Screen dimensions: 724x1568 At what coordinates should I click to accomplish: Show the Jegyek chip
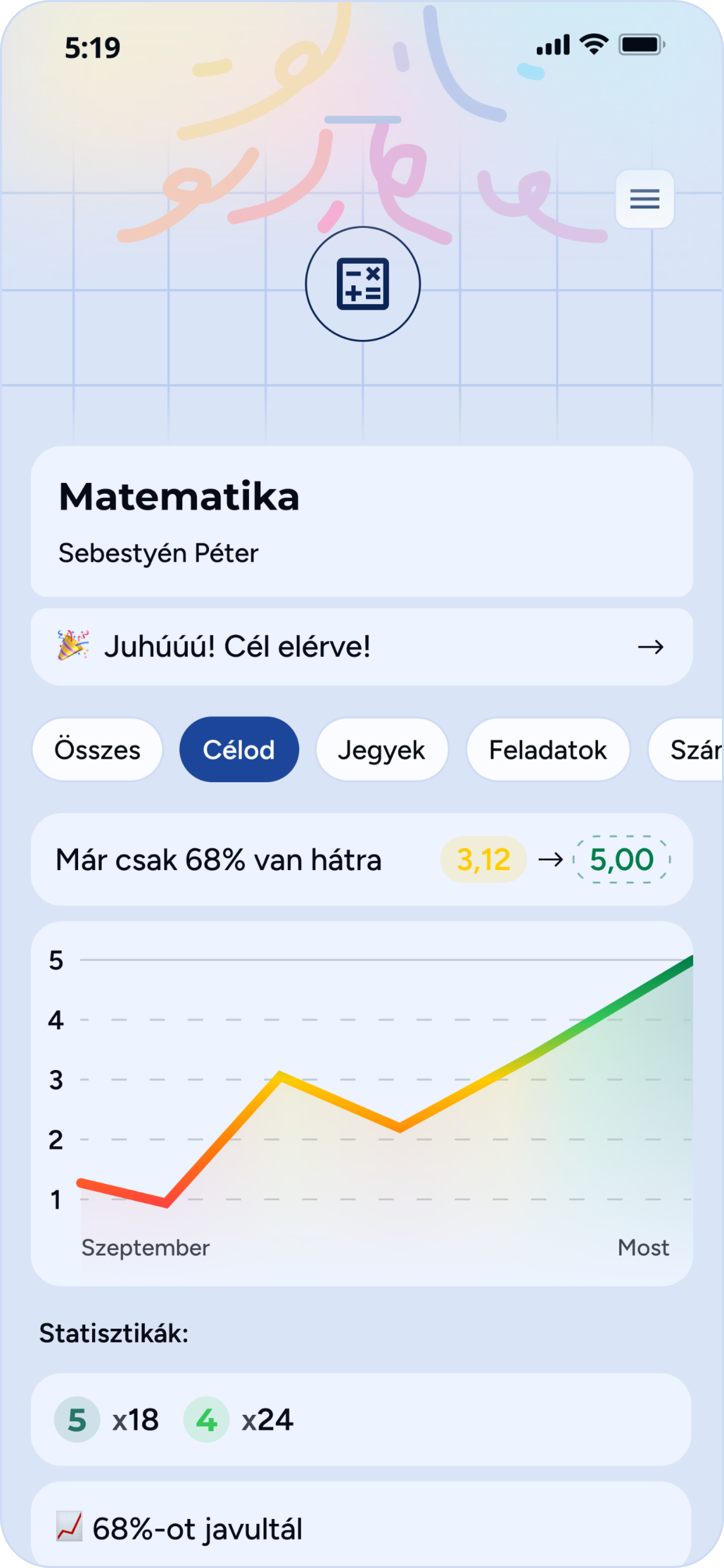tap(382, 749)
